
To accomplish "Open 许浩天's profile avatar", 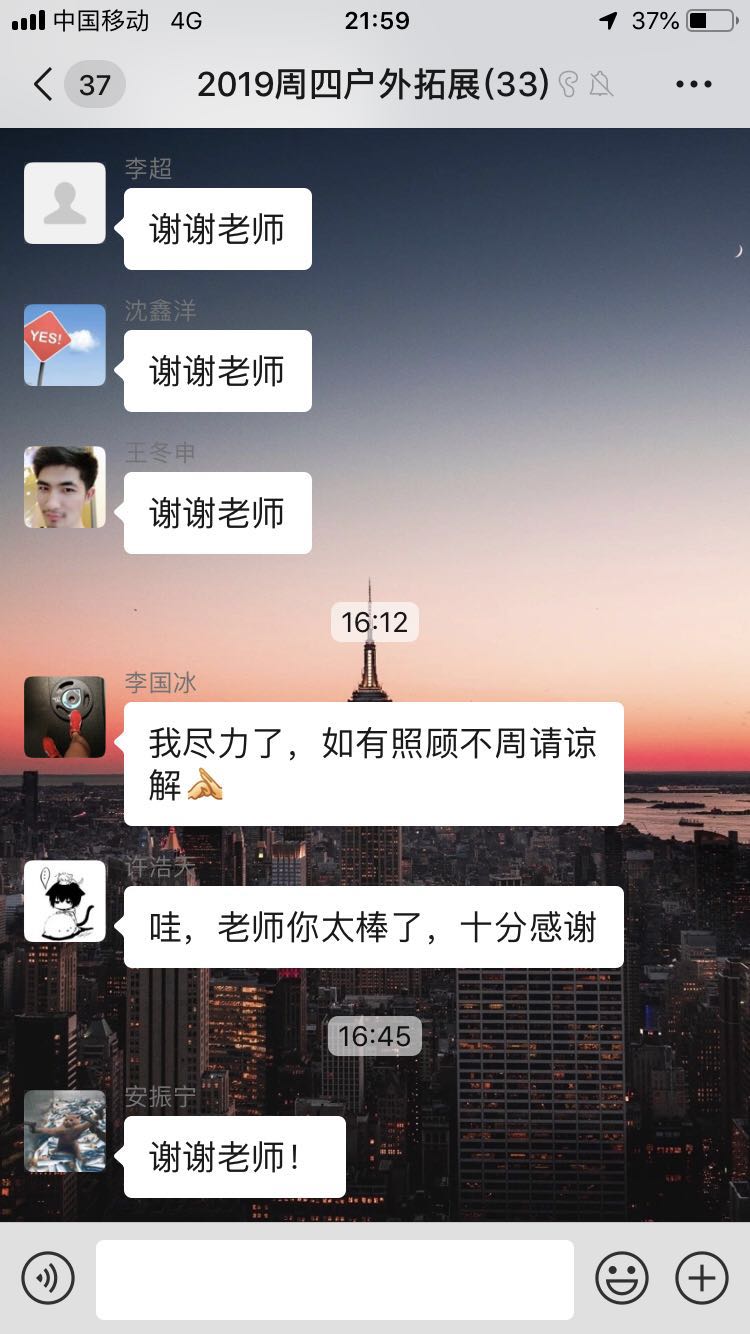I will tap(65, 901).
